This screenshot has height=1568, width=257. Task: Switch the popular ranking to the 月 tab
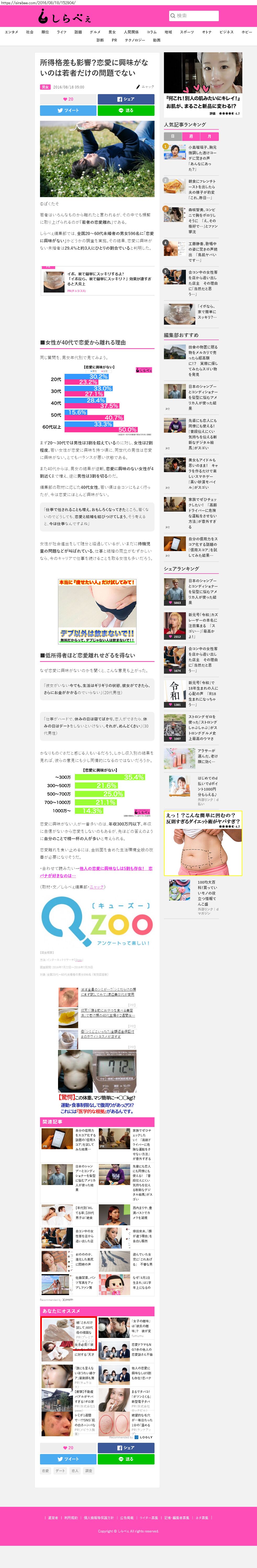(x=209, y=136)
